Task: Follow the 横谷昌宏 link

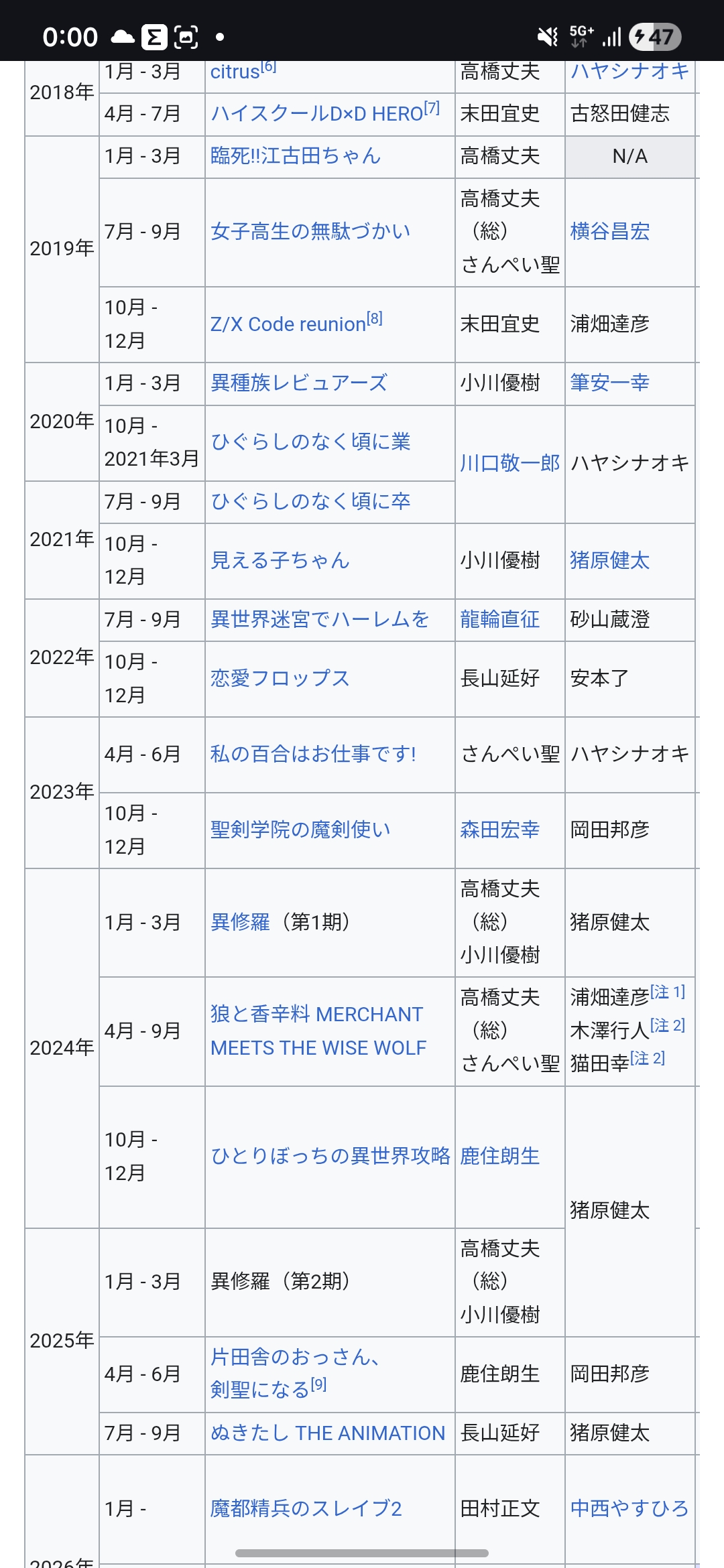Action: tap(609, 232)
